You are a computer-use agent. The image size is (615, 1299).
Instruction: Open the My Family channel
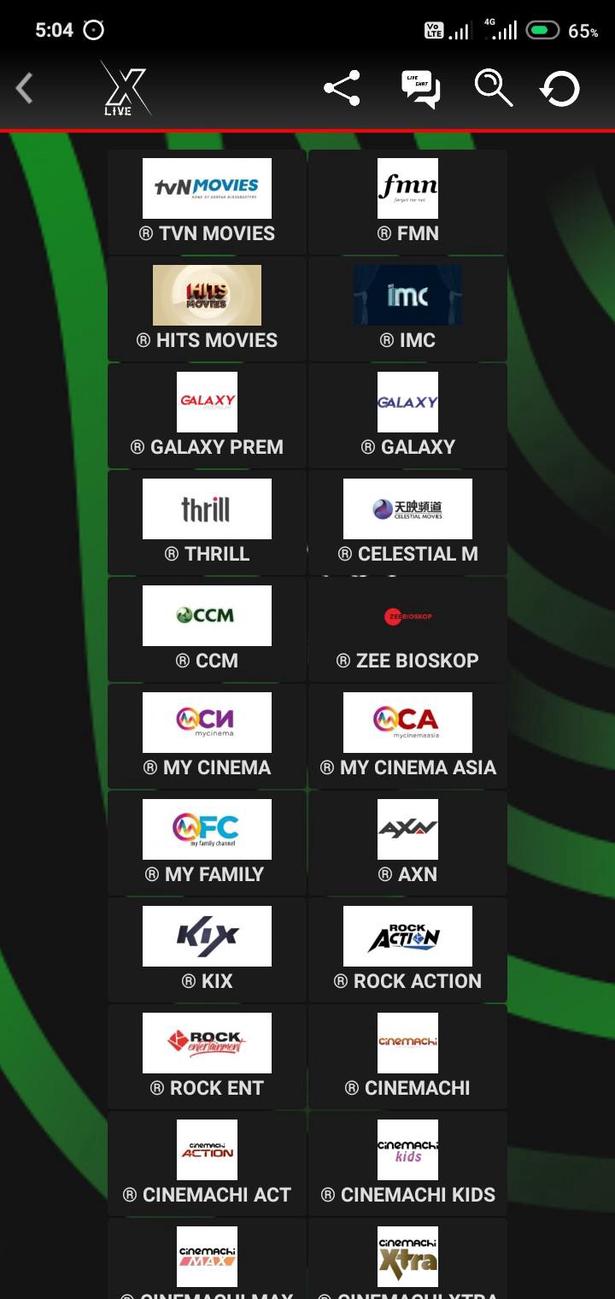(207, 843)
